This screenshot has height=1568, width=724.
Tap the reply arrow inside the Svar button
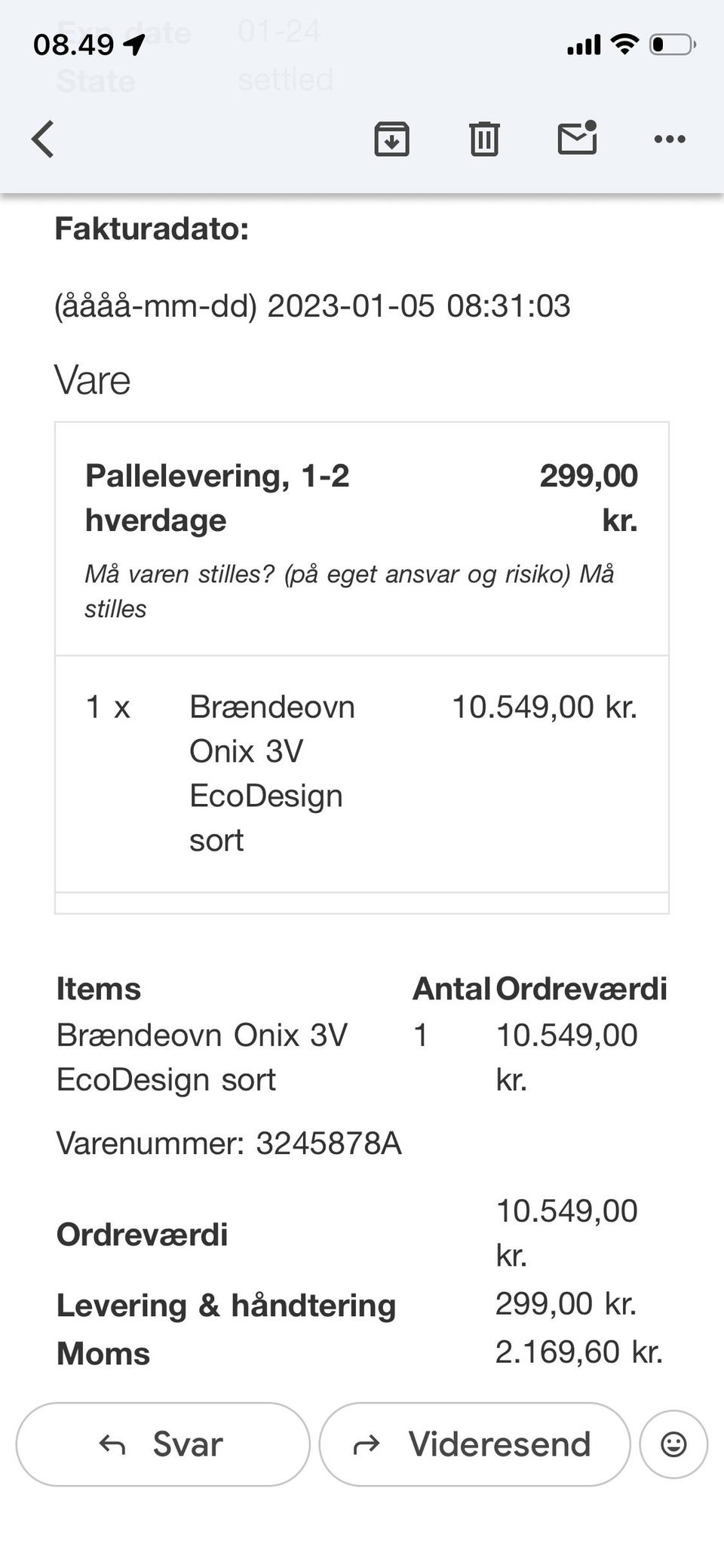[x=112, y=1443]
